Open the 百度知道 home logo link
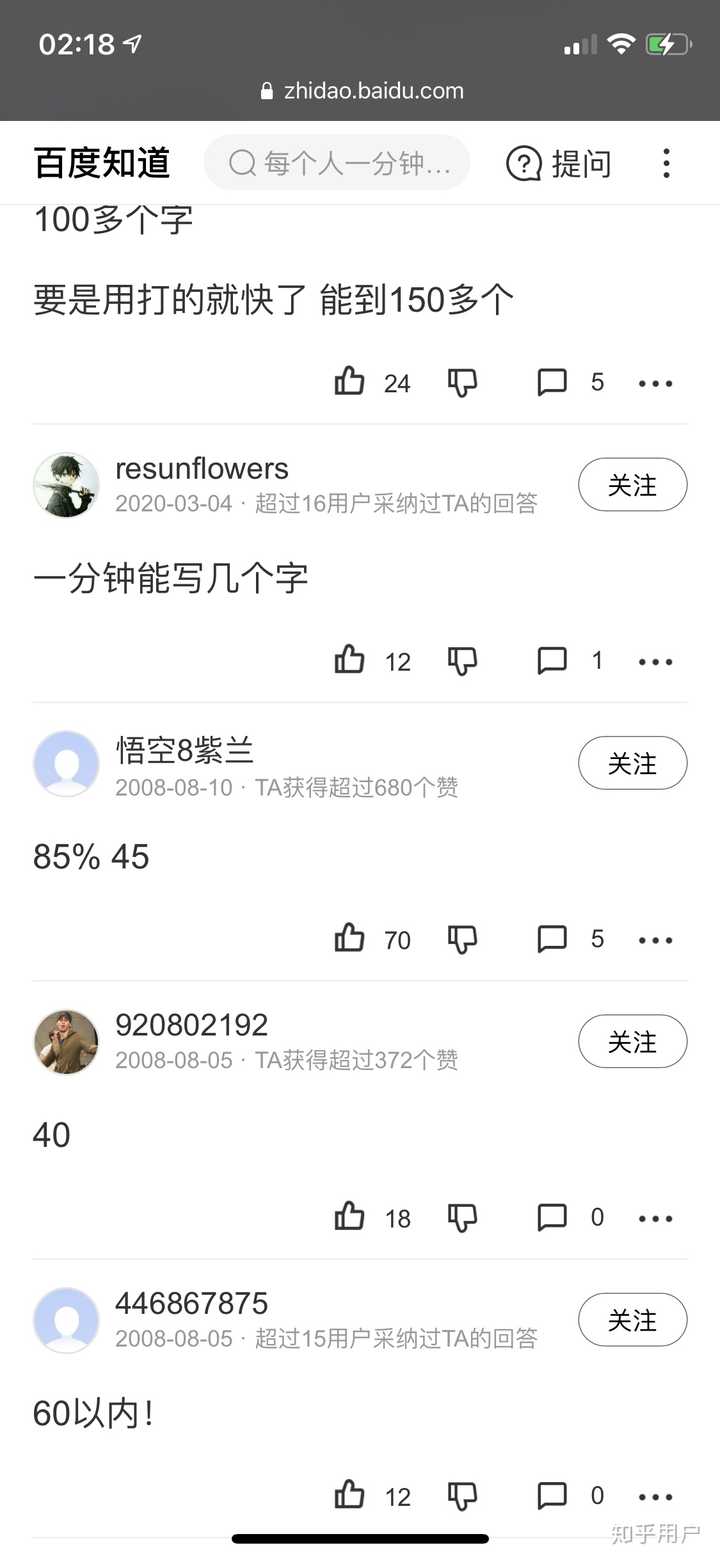 [x=102, y=163]
